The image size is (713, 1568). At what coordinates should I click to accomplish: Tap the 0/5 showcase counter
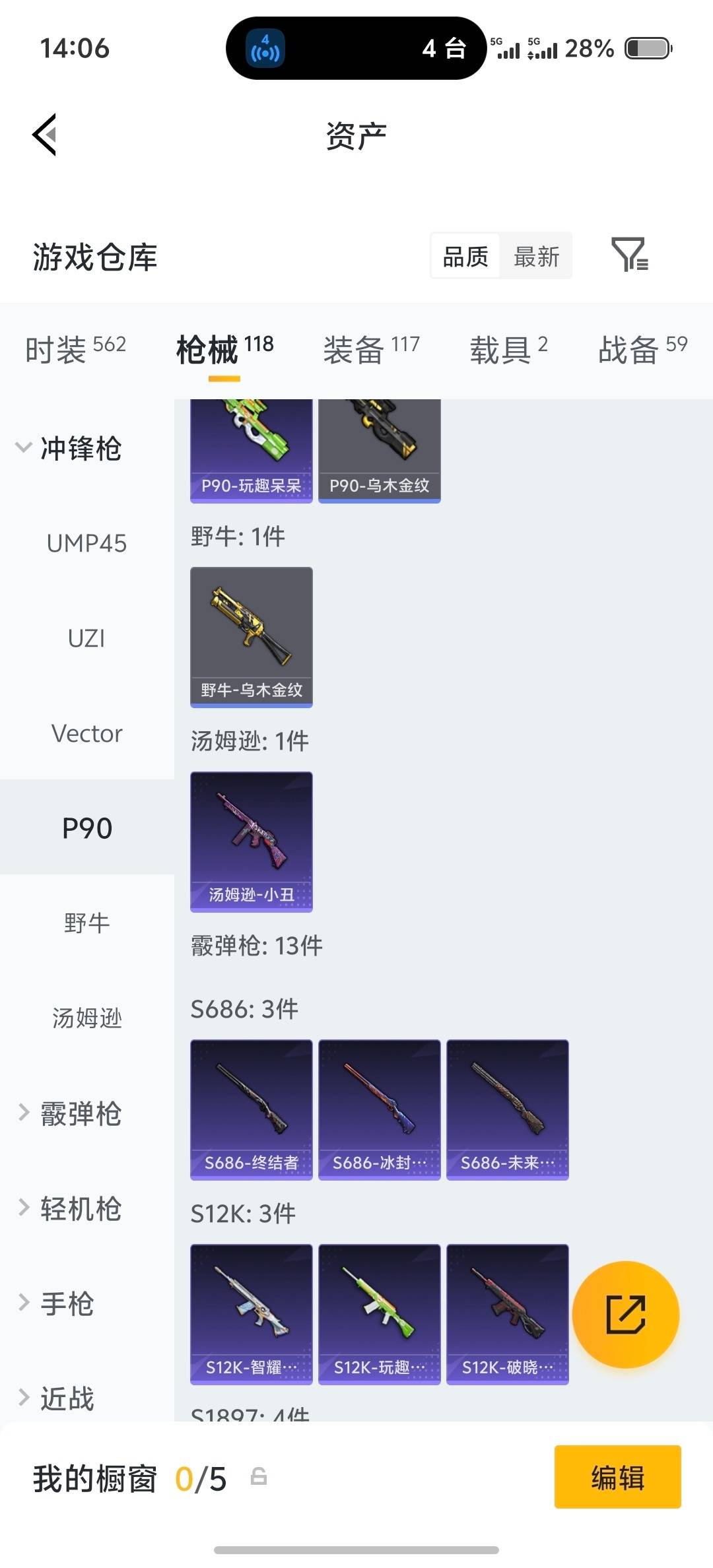coord(200,1478)
